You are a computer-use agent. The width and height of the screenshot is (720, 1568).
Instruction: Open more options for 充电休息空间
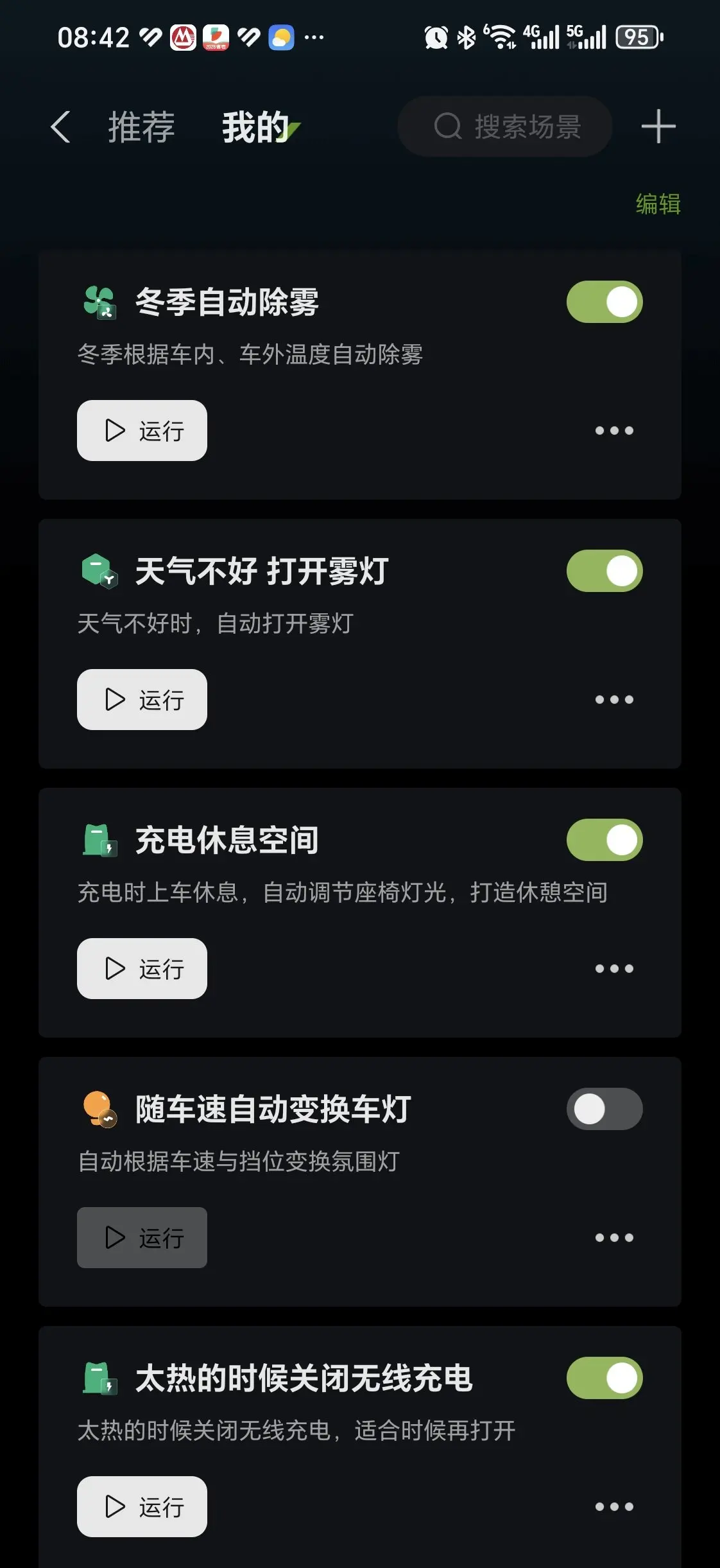tap(613, 968)
